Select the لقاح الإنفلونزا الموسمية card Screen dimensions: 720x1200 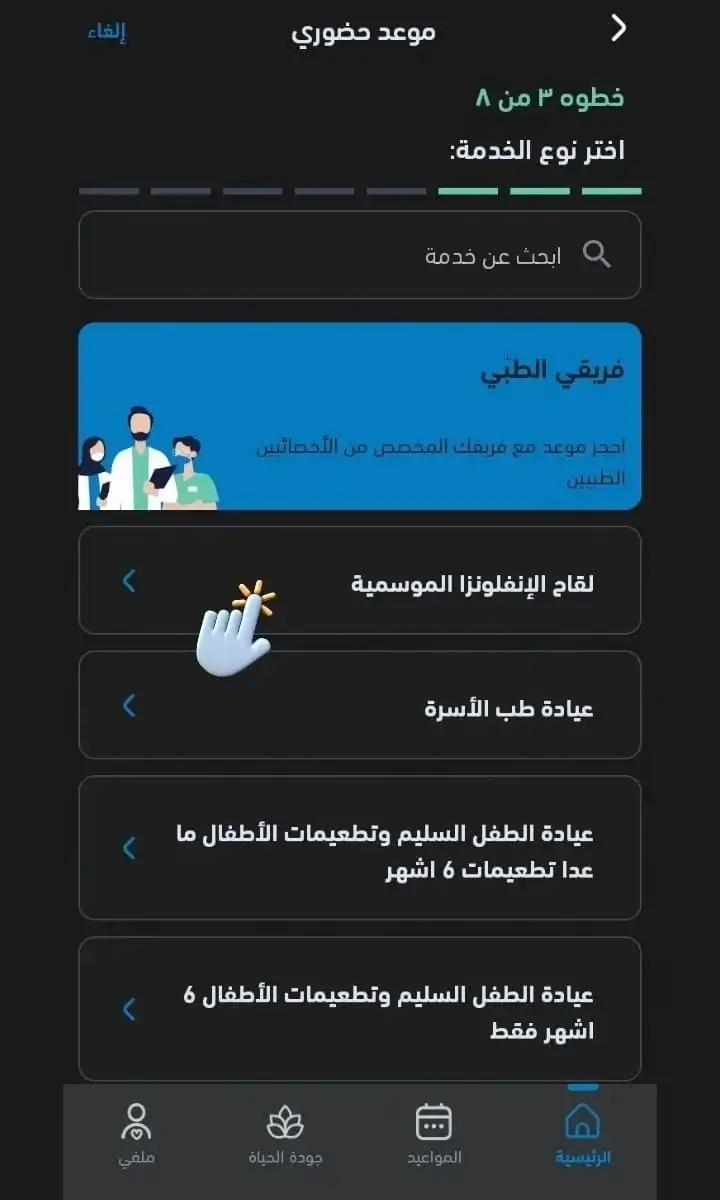[400, 581]
